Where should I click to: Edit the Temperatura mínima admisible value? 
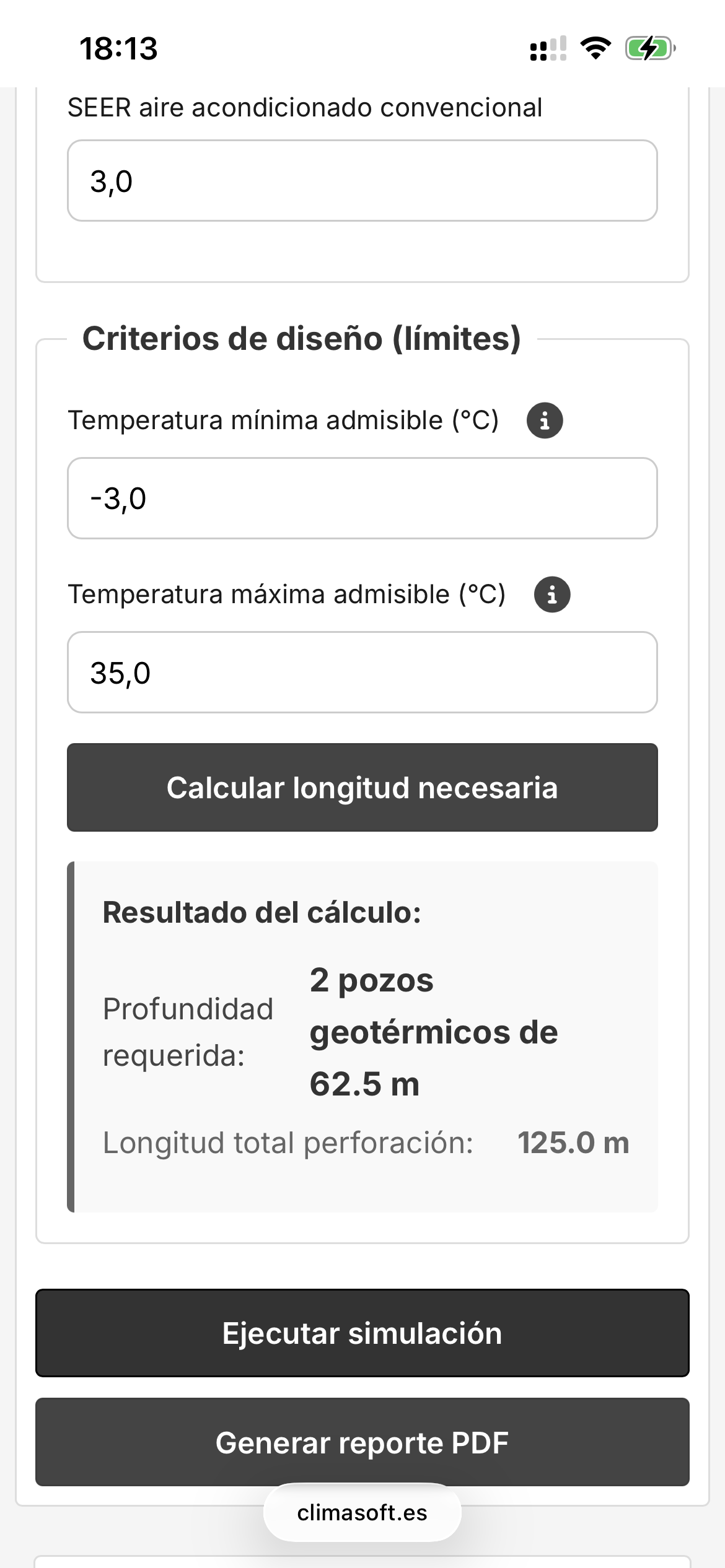coord(362,499)
